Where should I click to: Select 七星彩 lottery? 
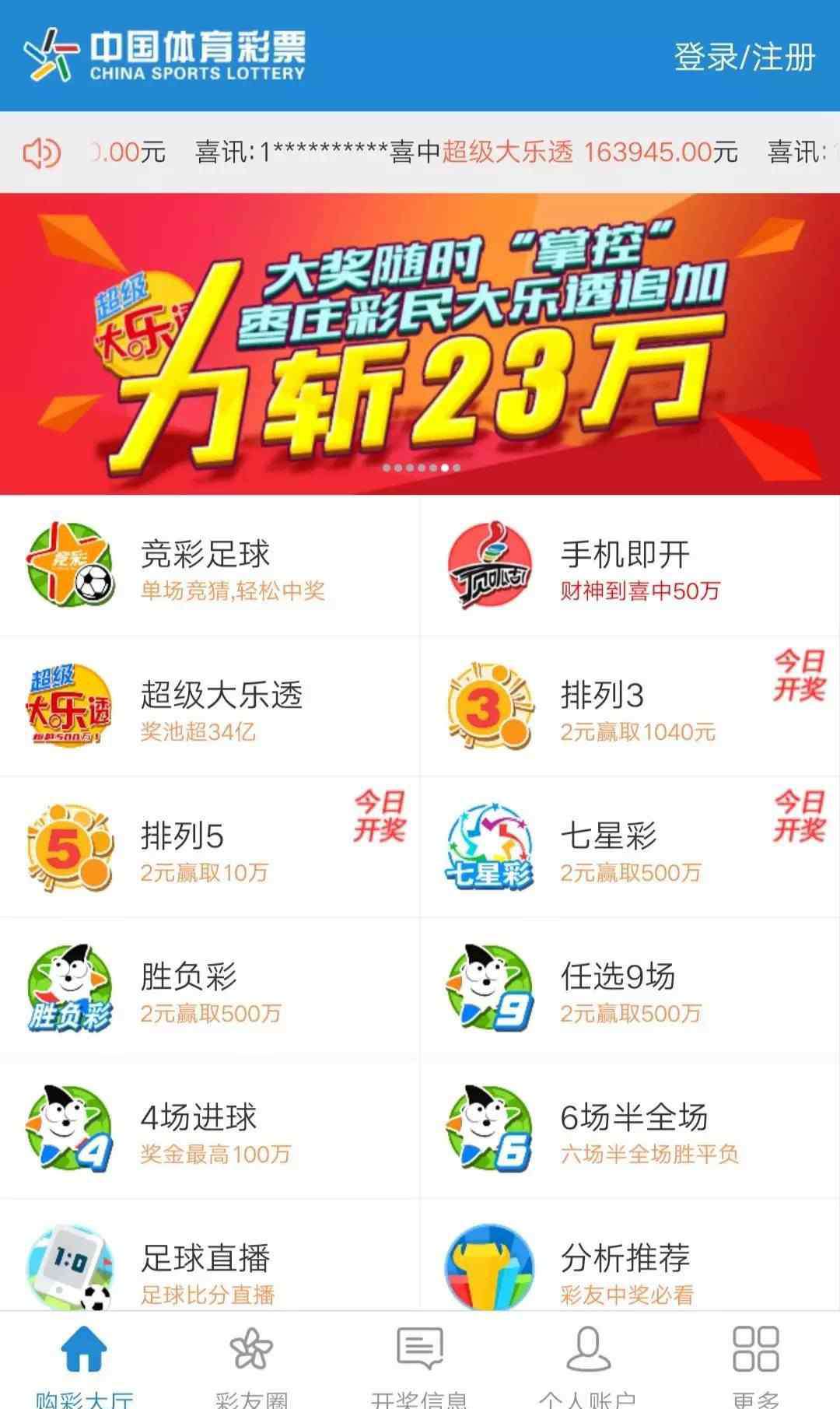630,847
